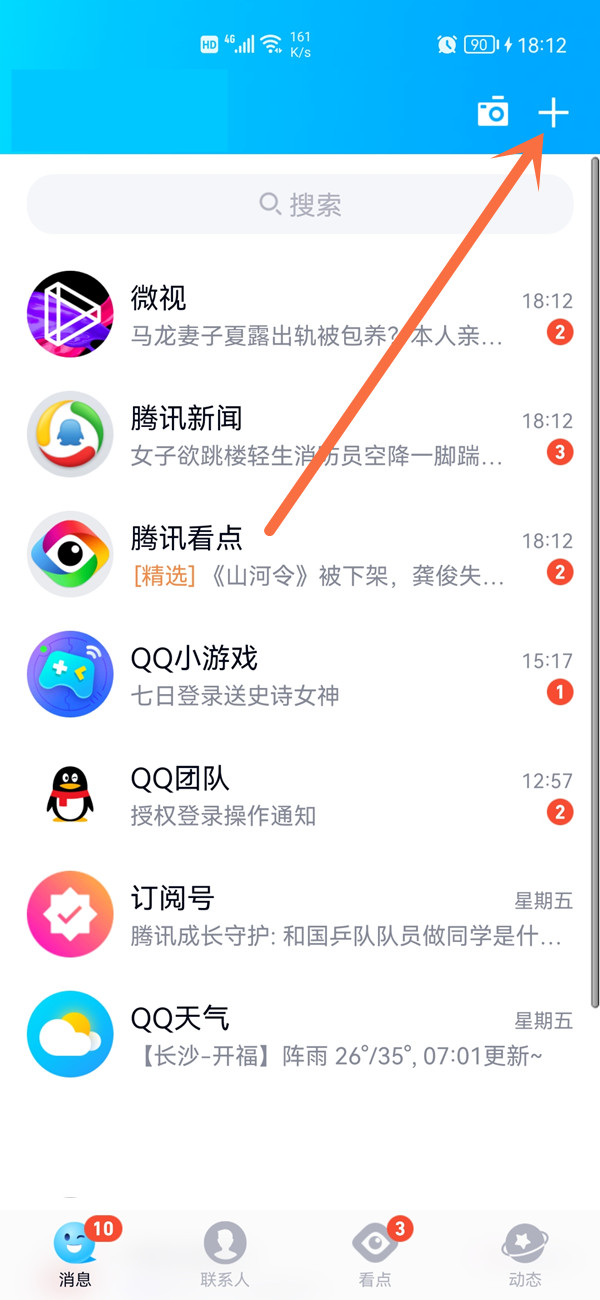Screen dimensions: 600x1300
Task: Go to the 动态 tab
Action: (525, 1253)
